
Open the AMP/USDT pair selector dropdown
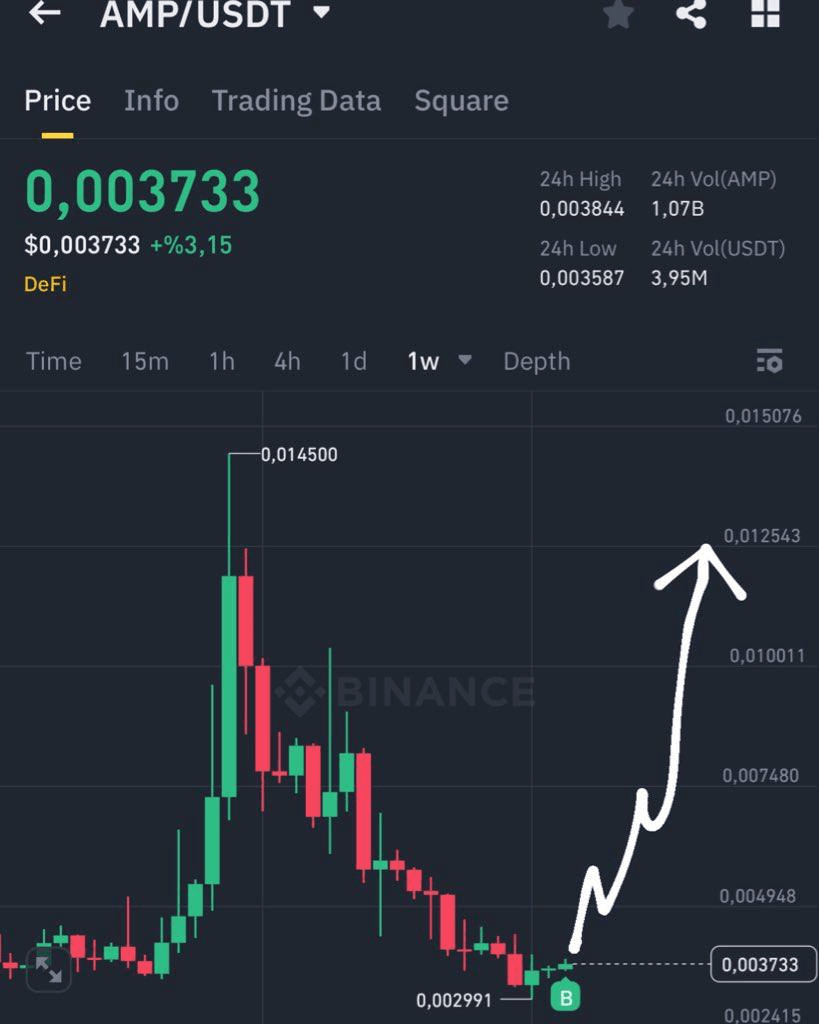(x=321, y=14)
